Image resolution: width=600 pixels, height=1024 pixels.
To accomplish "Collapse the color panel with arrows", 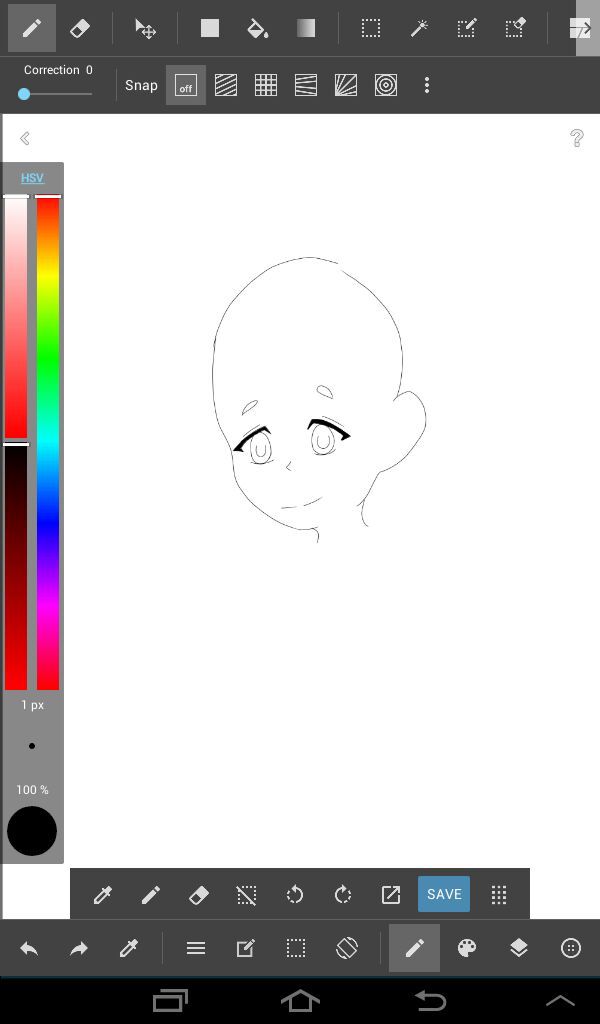I will point(25,138).
